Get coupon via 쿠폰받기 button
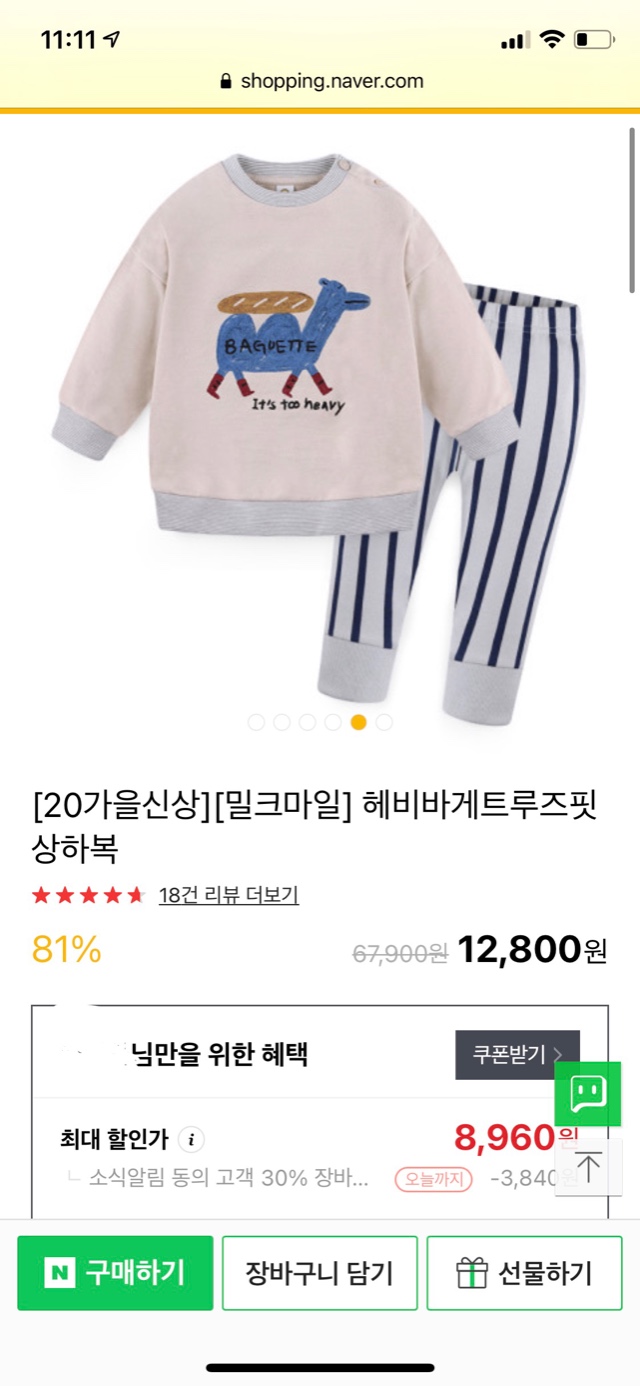The width and height of the screenshot is (640, 1386). pyautogui.click(x=517, y=1054)
